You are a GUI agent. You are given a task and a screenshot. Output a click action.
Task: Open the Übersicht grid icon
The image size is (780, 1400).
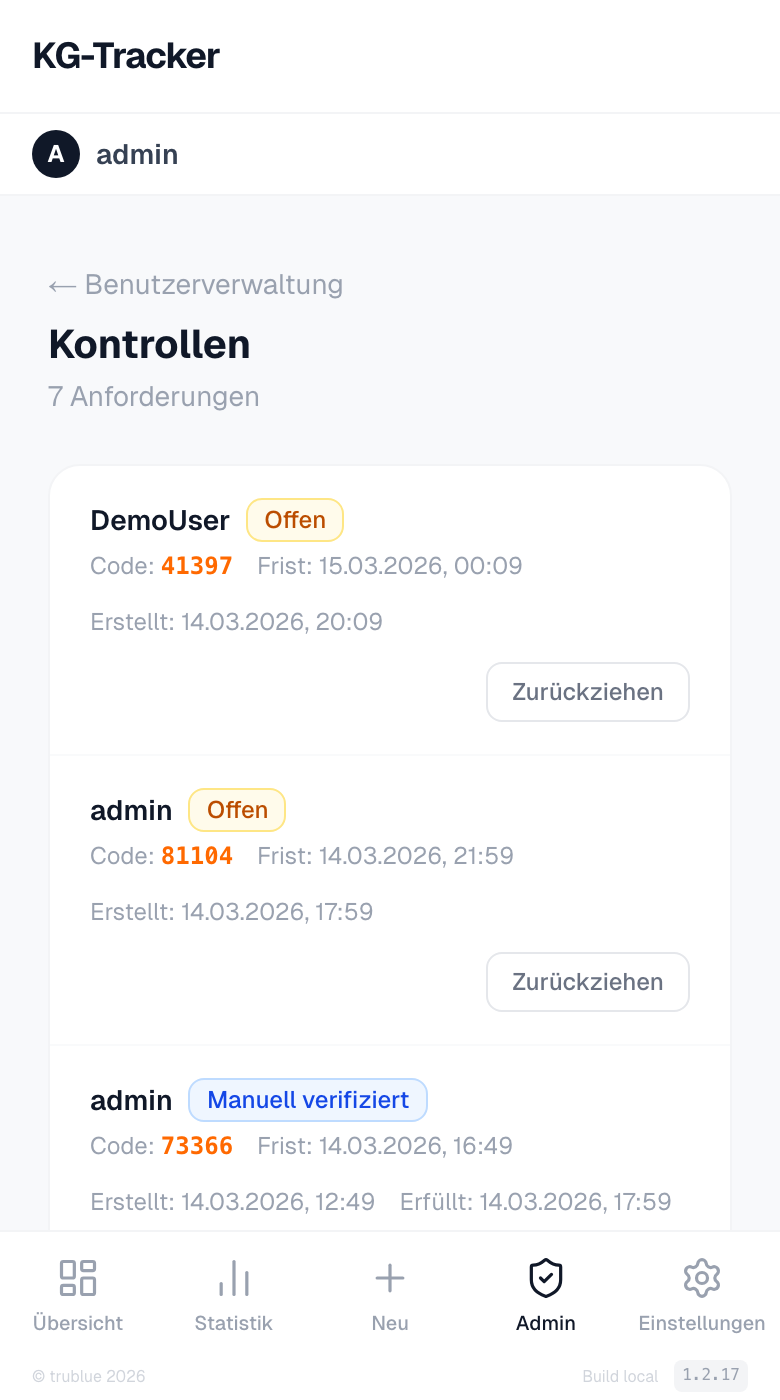coord(77,1277)
